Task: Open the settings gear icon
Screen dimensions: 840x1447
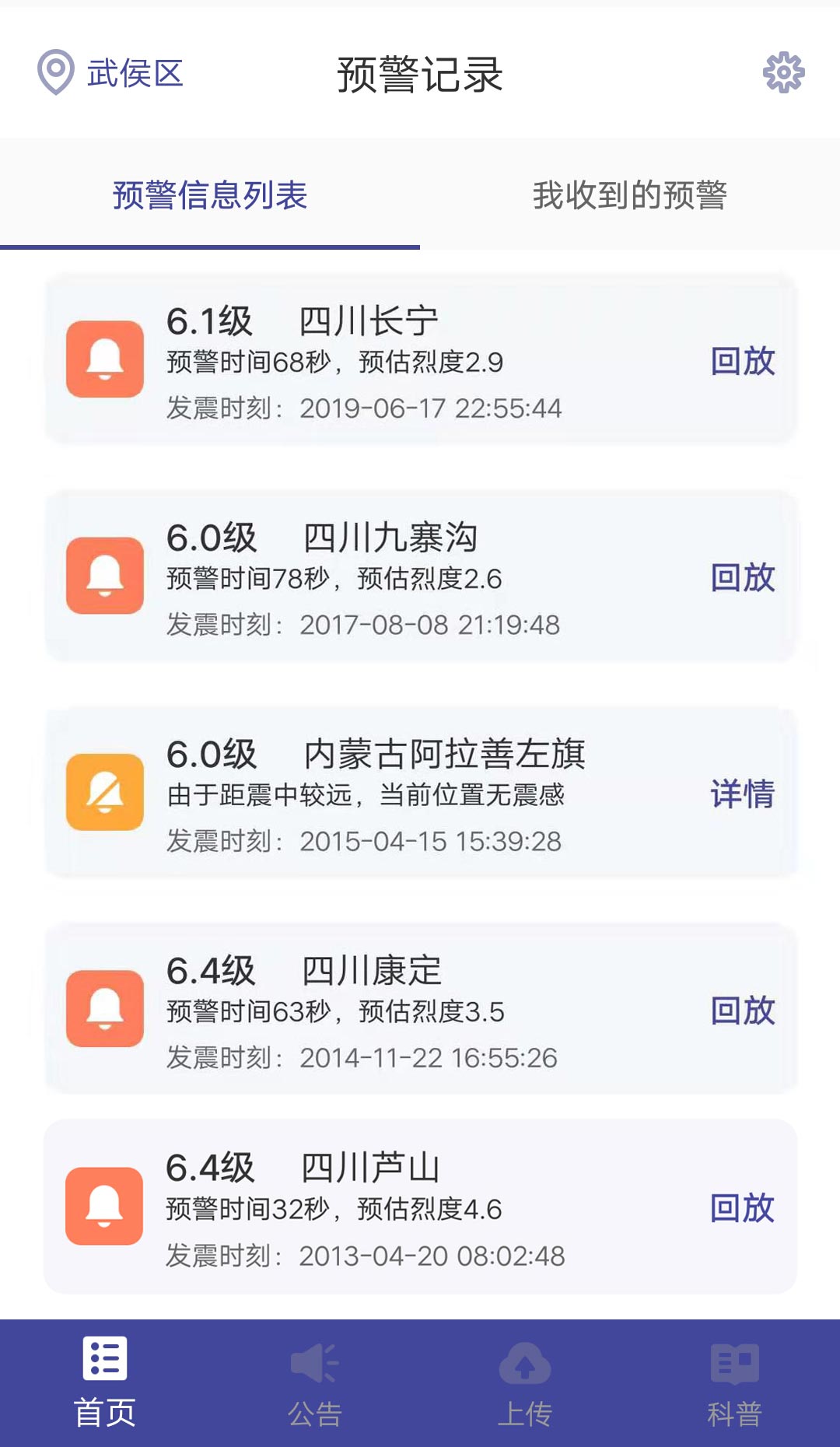Action: pos(783,73)
